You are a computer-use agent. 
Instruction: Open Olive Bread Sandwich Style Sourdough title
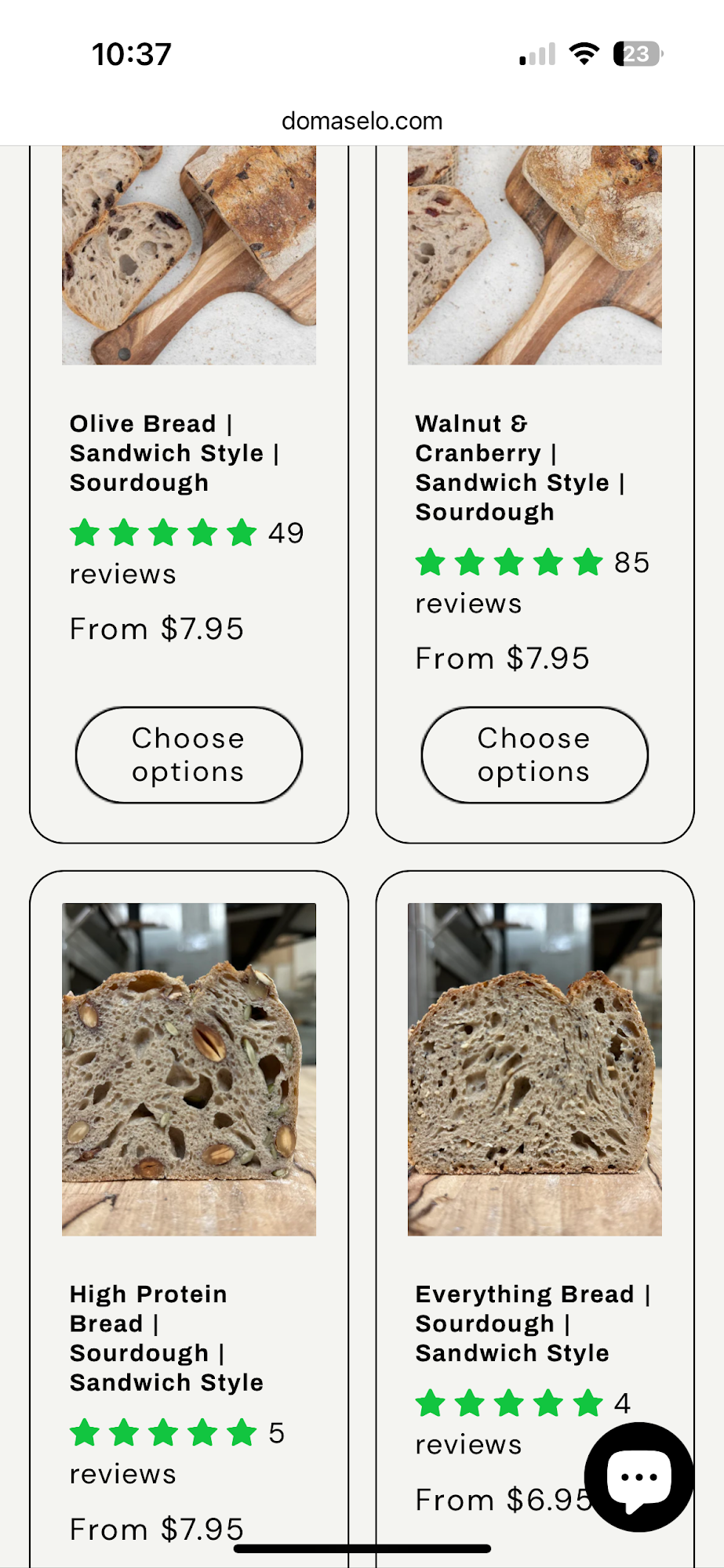click(174, 453)
